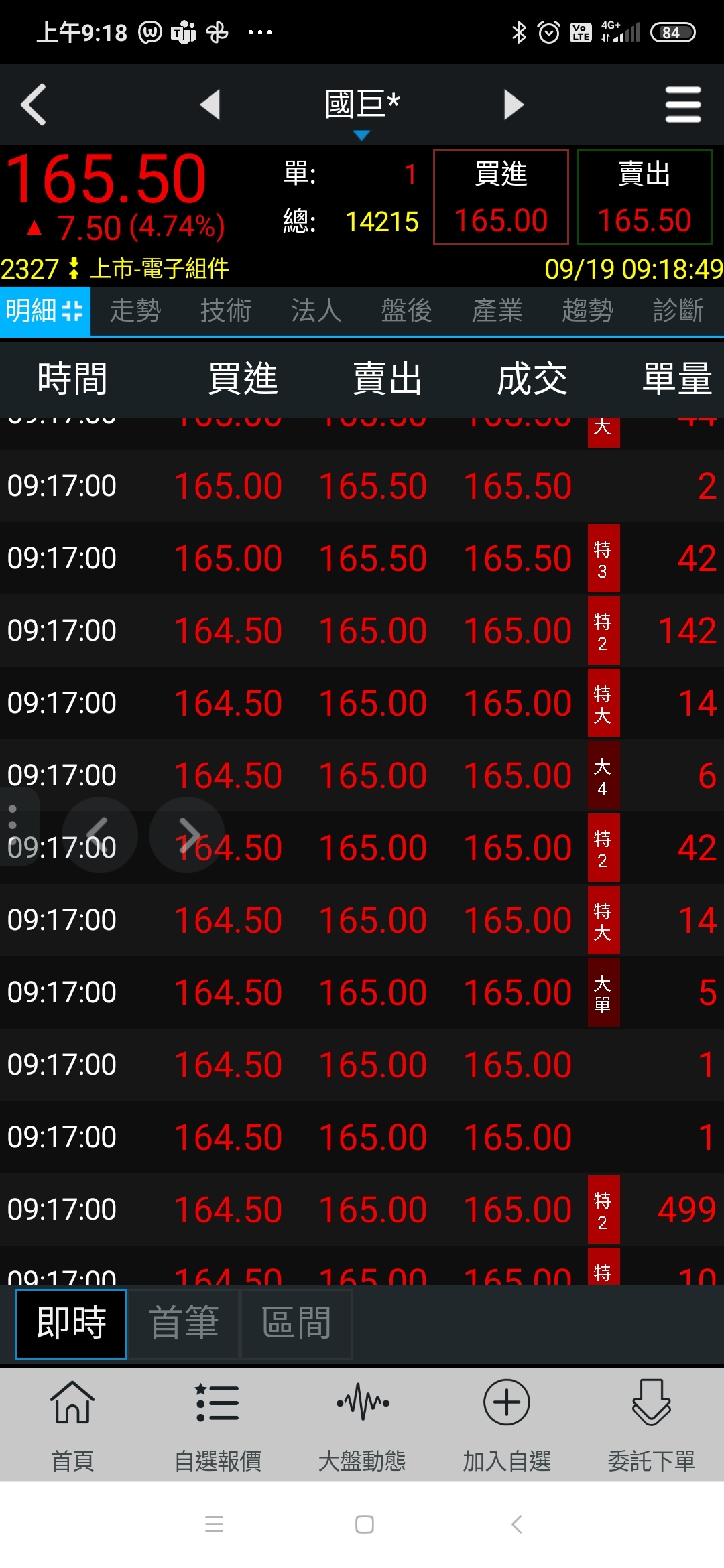
Task: Switch to the 走勢 tab
Action: (x=135, y=311)
